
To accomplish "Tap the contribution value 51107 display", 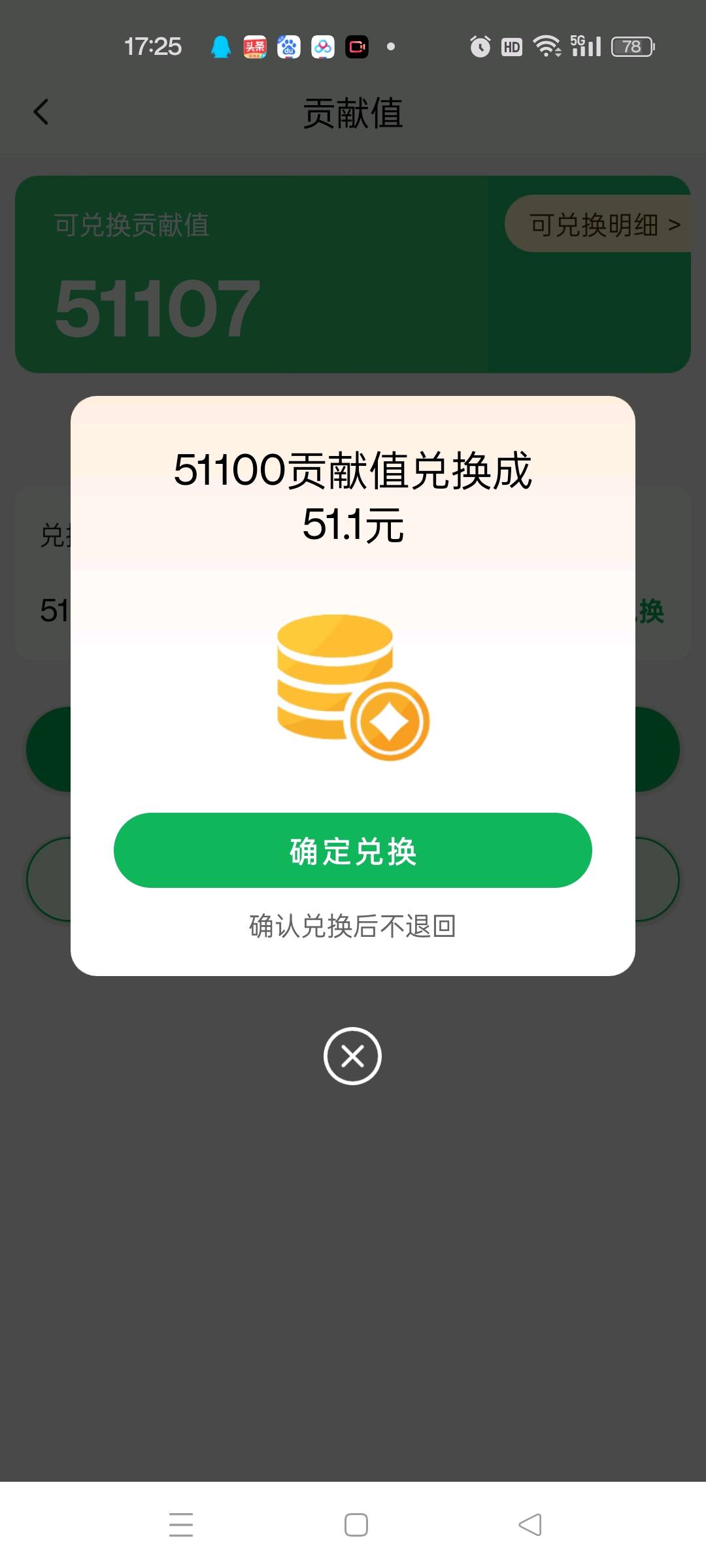I will pos(154,306).
